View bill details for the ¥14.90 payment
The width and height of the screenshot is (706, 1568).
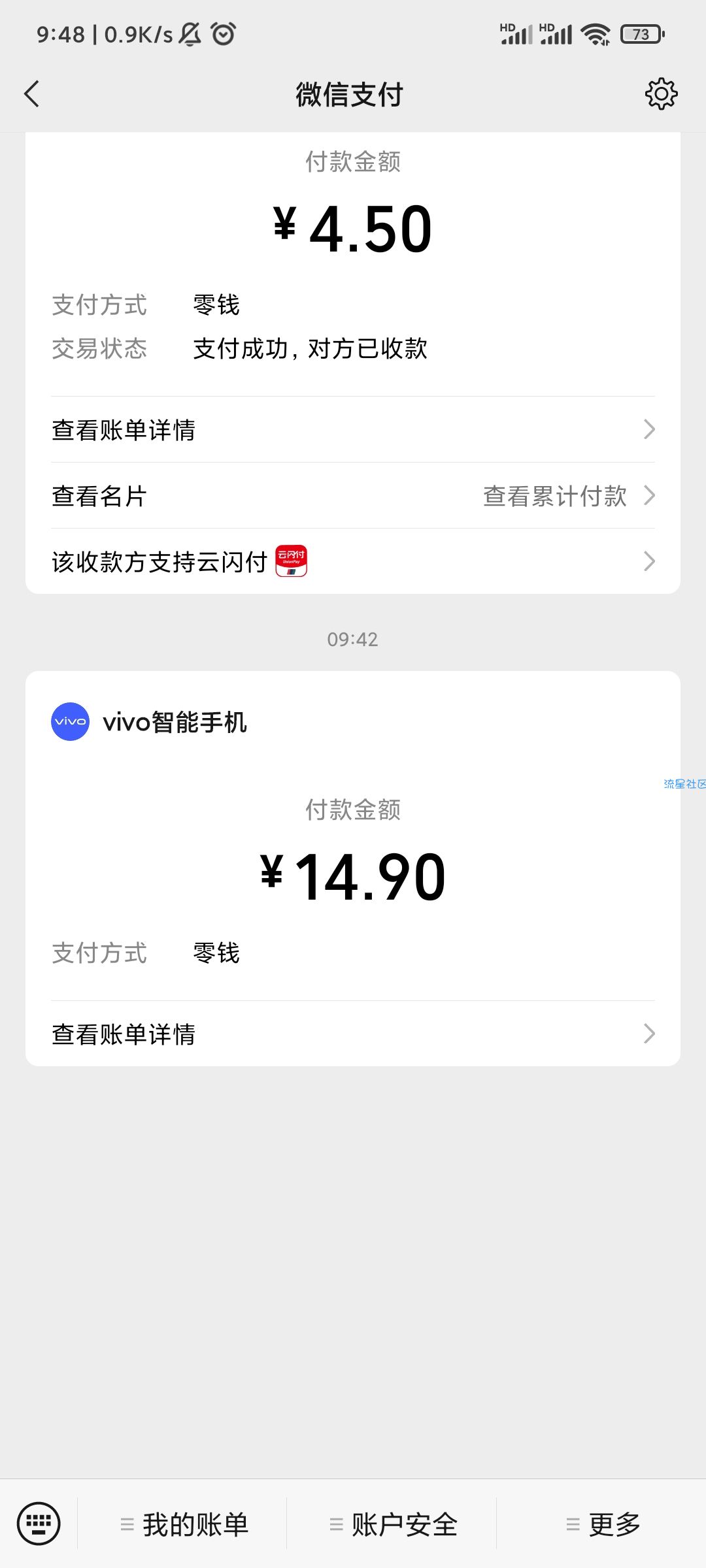coord(353,1034)
